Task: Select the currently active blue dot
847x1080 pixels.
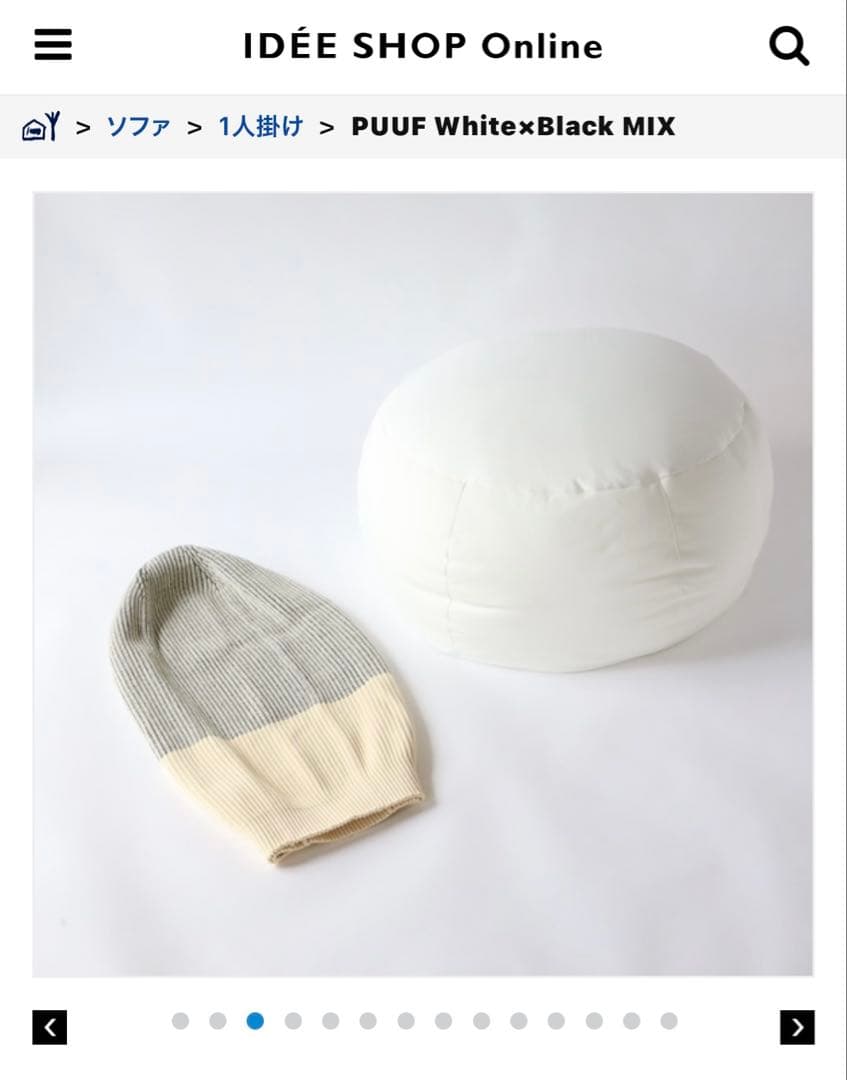Action: point(257,1022)
